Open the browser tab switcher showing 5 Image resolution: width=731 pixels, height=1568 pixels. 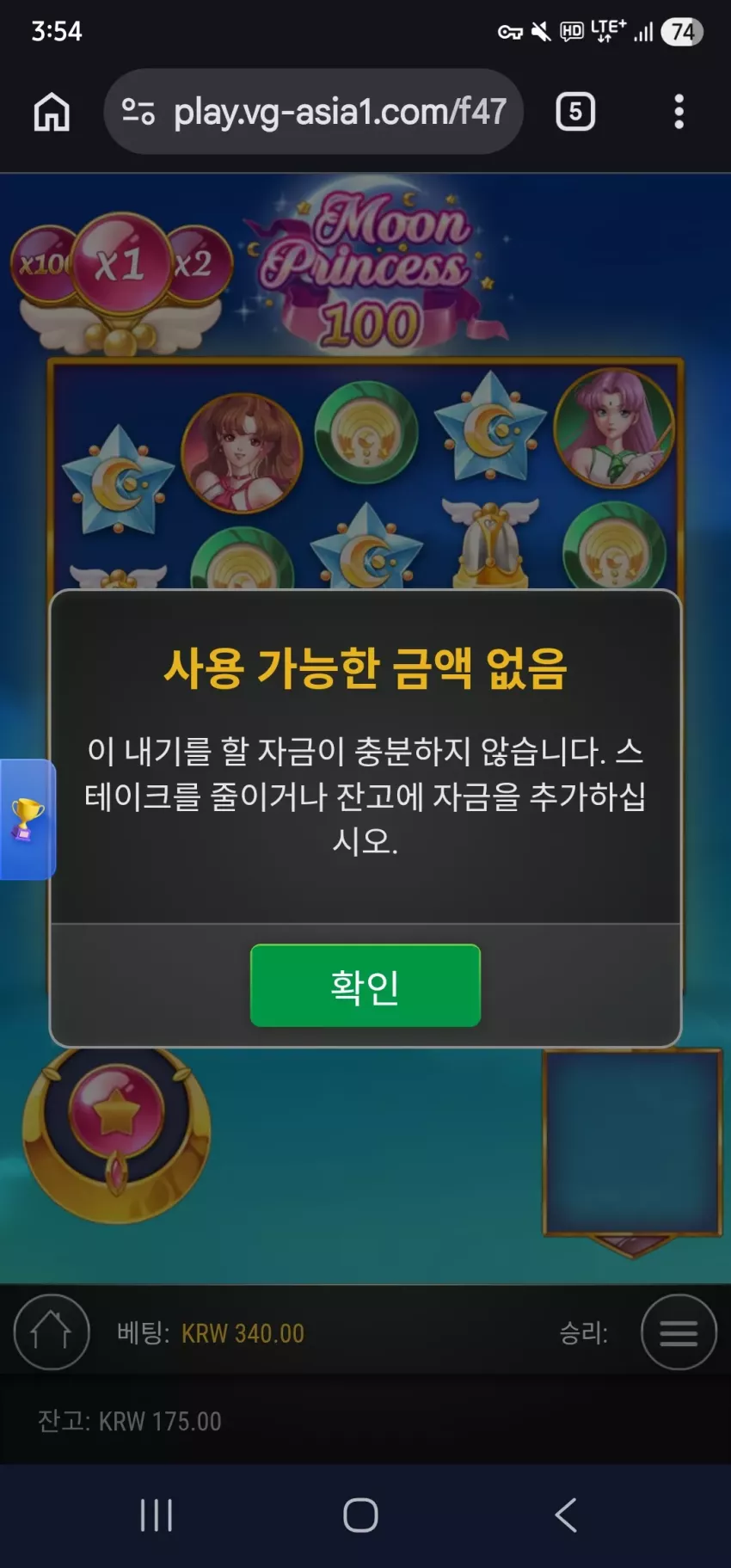(x=575, y=112)
